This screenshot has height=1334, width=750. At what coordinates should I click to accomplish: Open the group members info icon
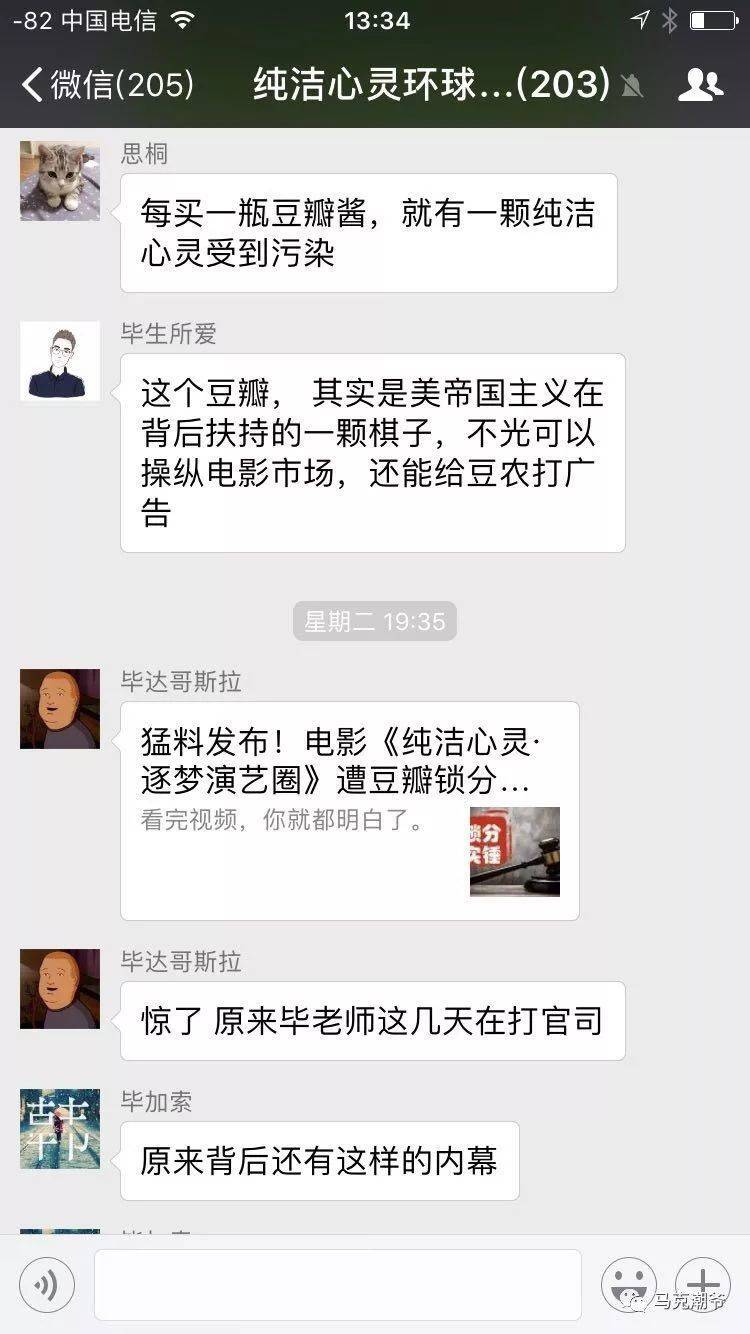[x=700, y=85]
